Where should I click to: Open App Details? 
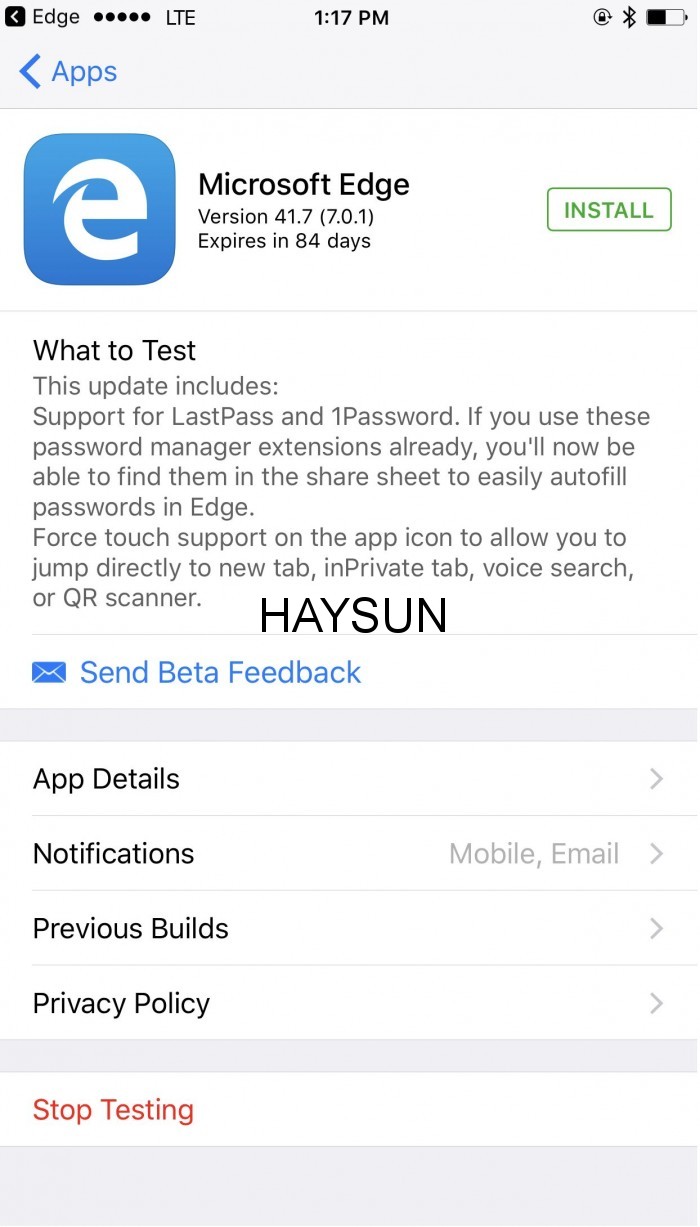[348, 779]
